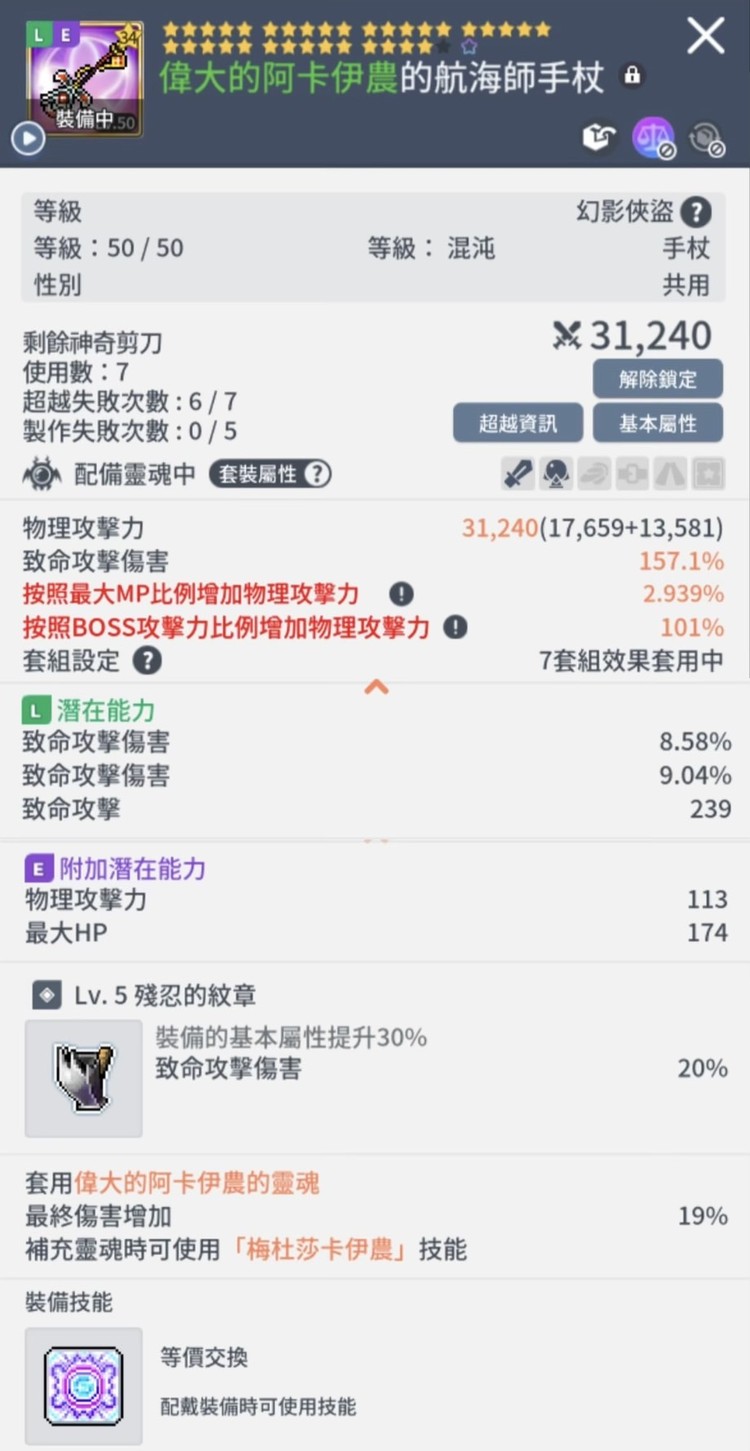
Task: Show info for max MP ratio attack
Action: [x=401, y=594]
